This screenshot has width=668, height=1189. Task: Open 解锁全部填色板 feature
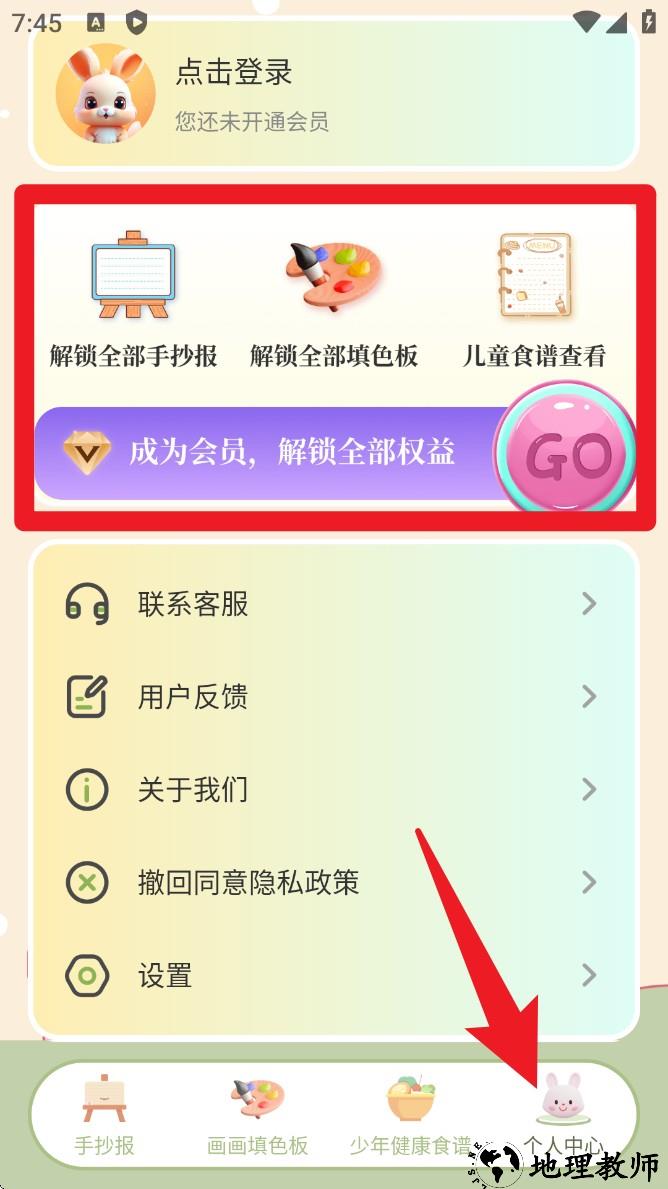[334, 300]
